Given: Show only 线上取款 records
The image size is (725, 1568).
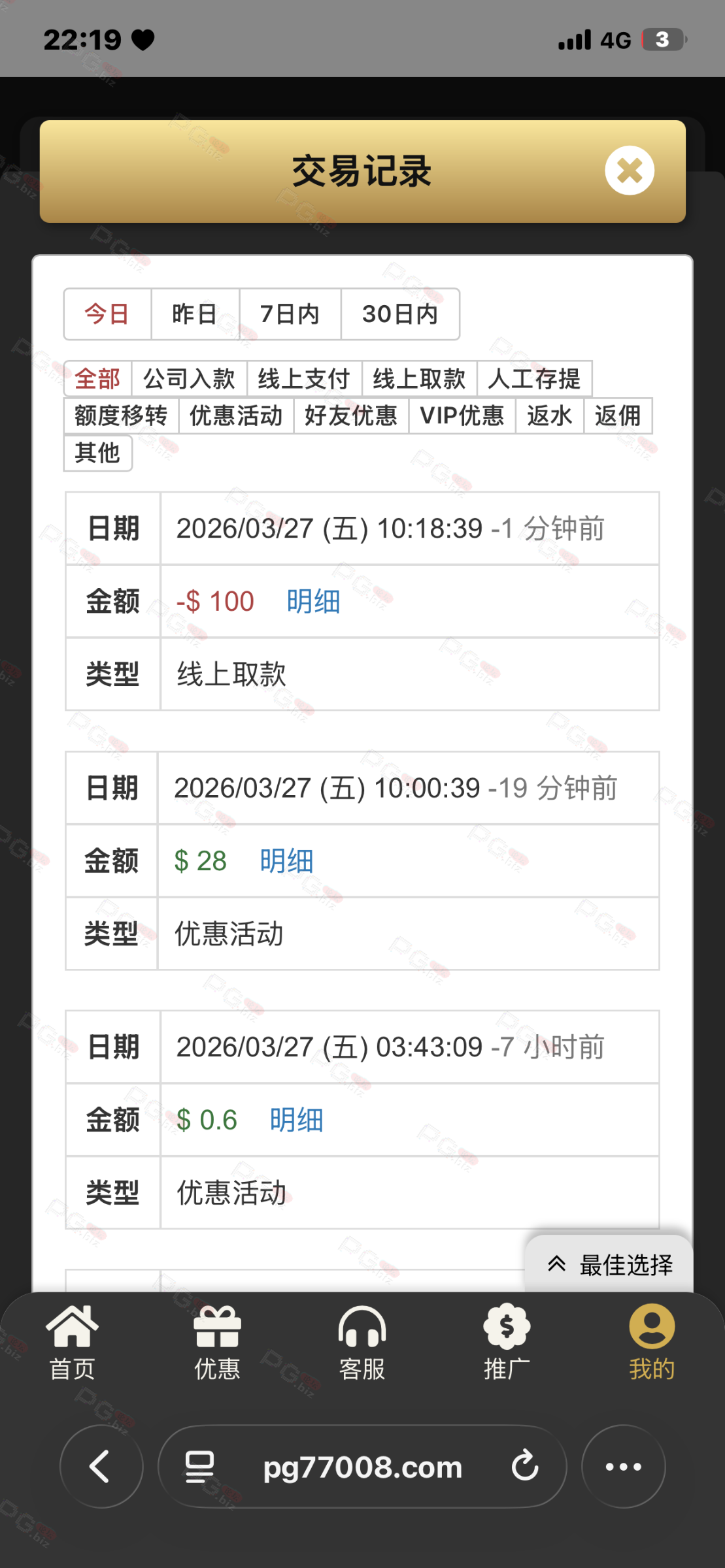Looking at the screenshot, I should pyautogui.click(x=419, y=379).
